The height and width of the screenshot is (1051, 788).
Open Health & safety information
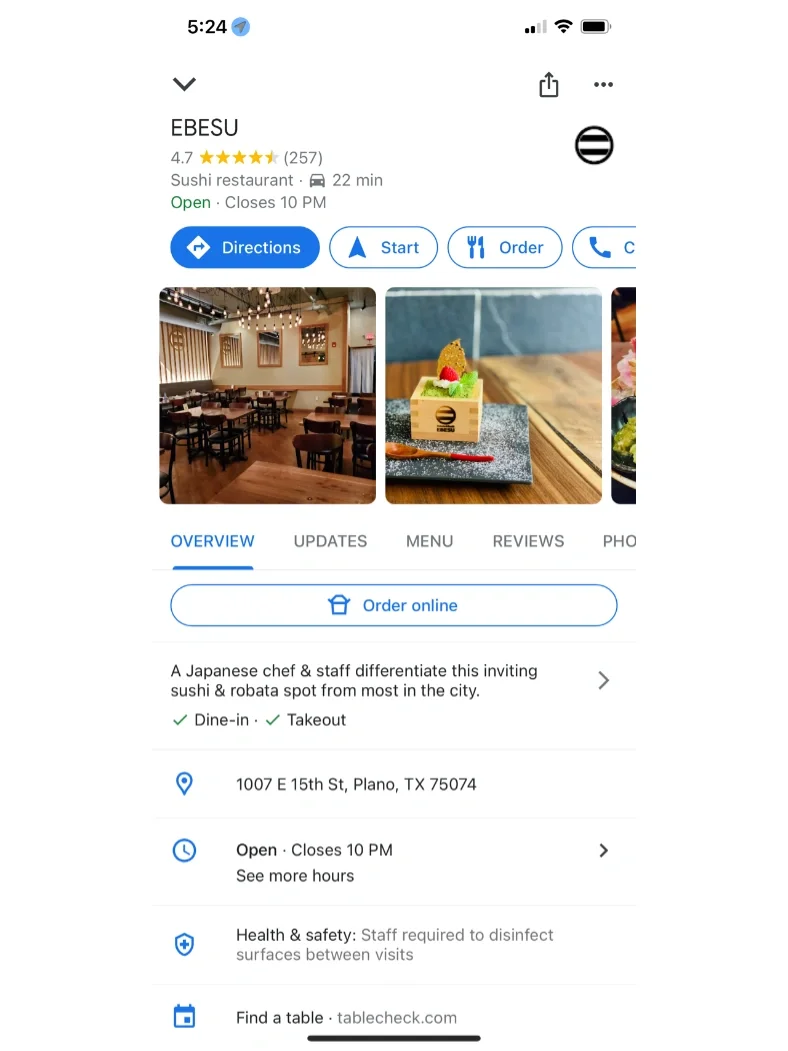coord(394,944)
